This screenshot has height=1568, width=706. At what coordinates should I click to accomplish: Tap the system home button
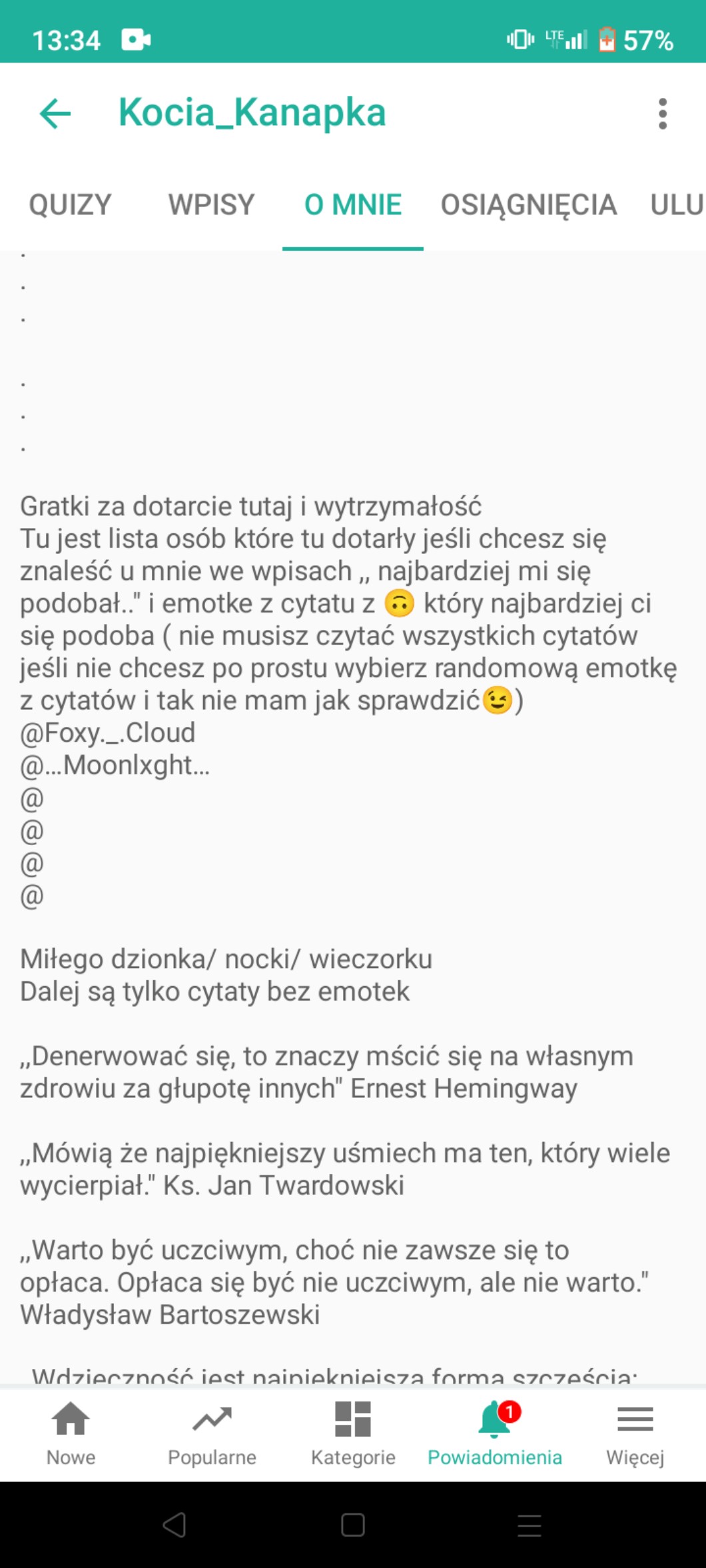(352, 1525)
